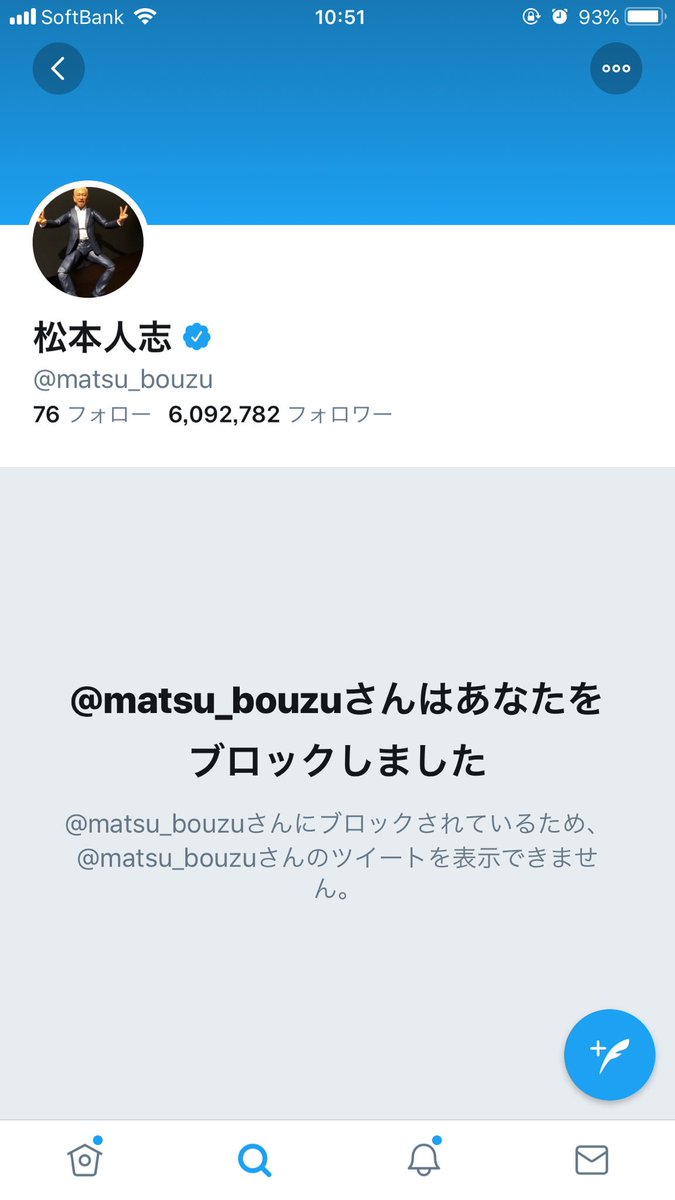Switch to the Search tab

pyautogui.click(x=254, y=1160)
